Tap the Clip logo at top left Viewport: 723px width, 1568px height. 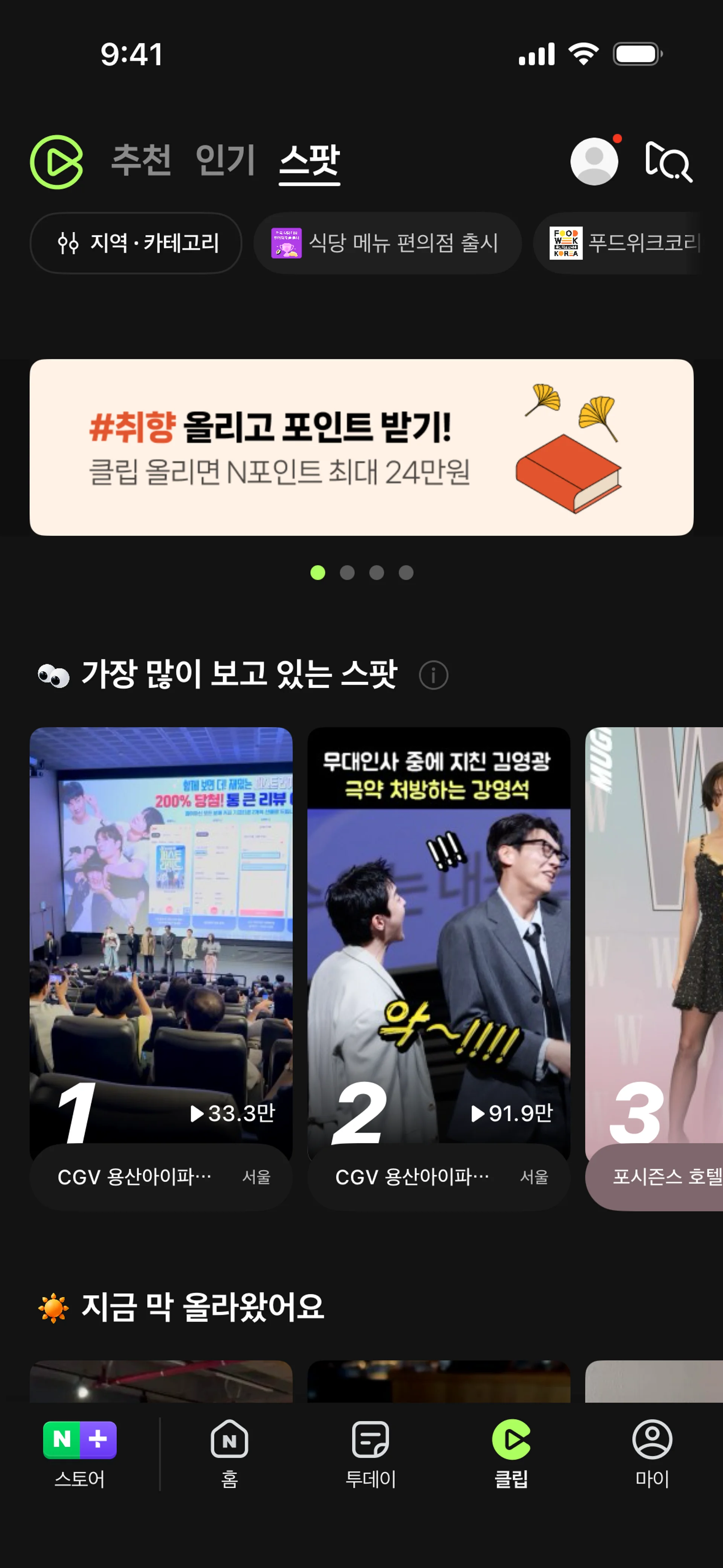click(x=56, y=162)
